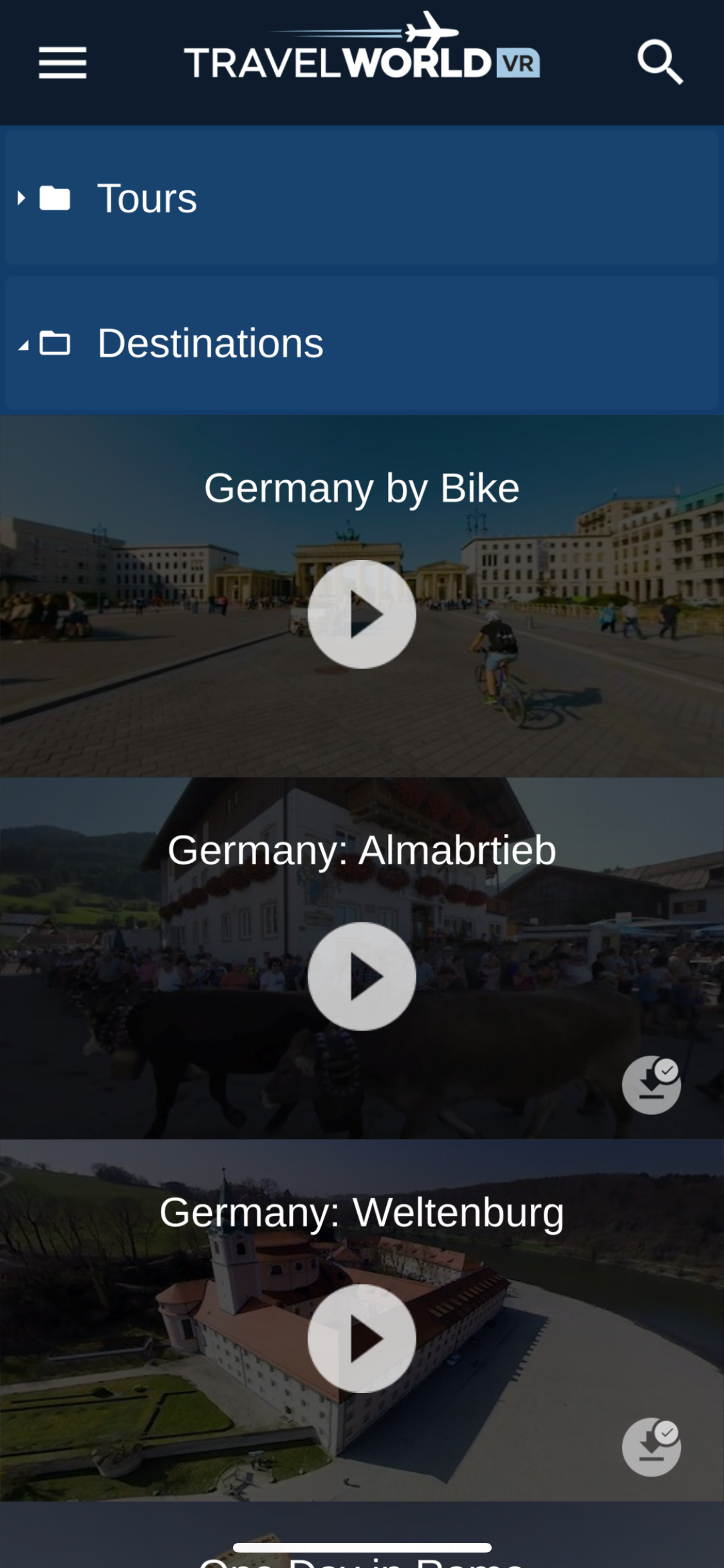Tap download icon on Germany: Weltenburg
The image size is (724, 1568).
(x=651, y=1447)
